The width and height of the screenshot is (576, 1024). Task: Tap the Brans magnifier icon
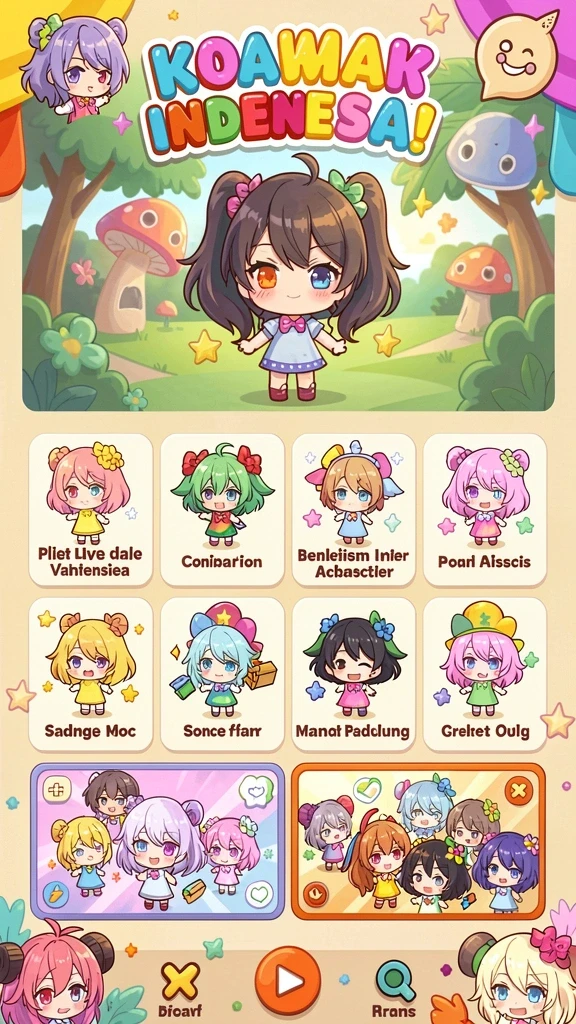pyautogui.click(x=394, y=982)
